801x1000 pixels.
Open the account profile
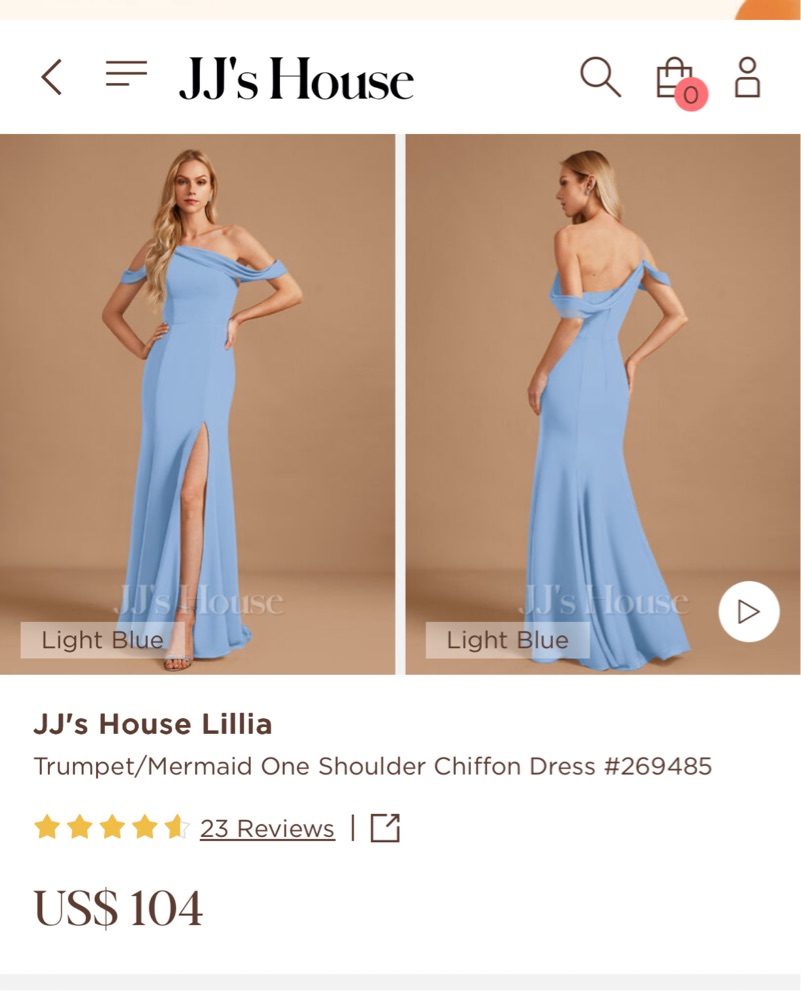coord(747,77)
